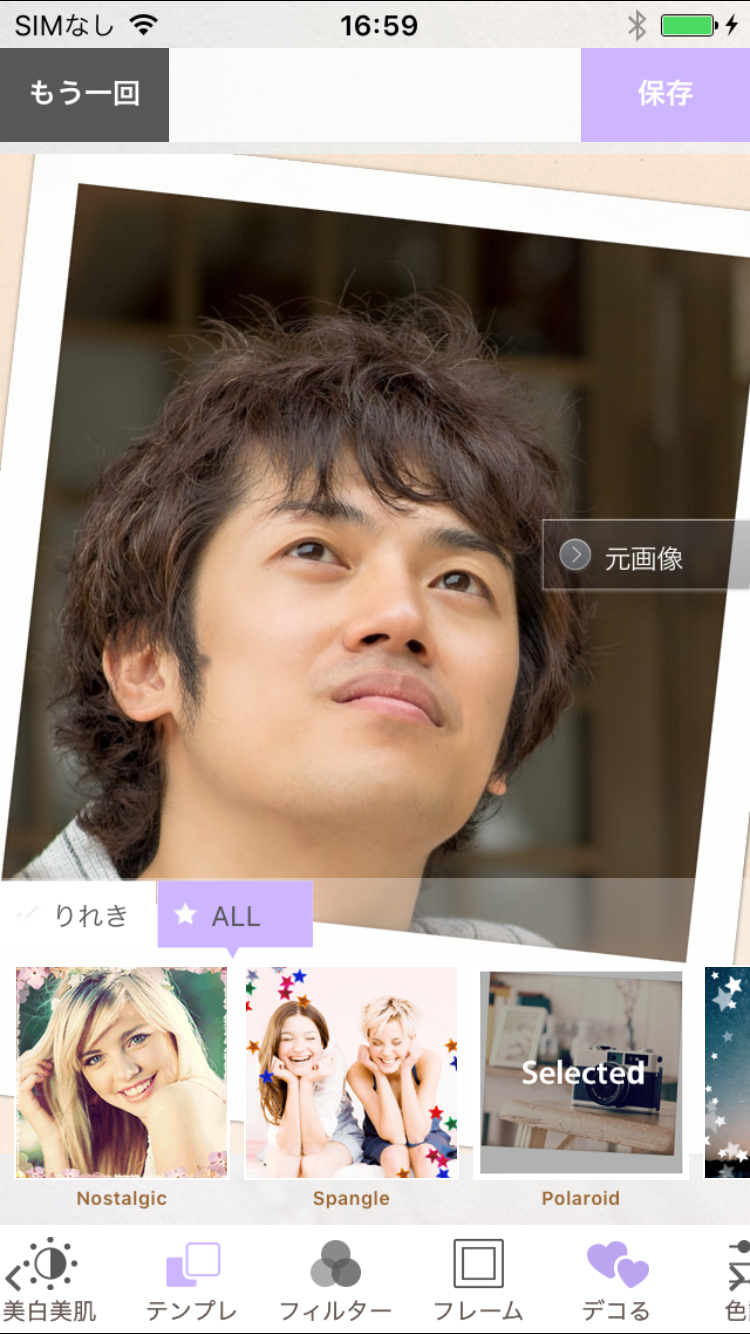750x1334 pixels.
Task: Switch to the りれき history tab
Action: (x=78, y=914)
